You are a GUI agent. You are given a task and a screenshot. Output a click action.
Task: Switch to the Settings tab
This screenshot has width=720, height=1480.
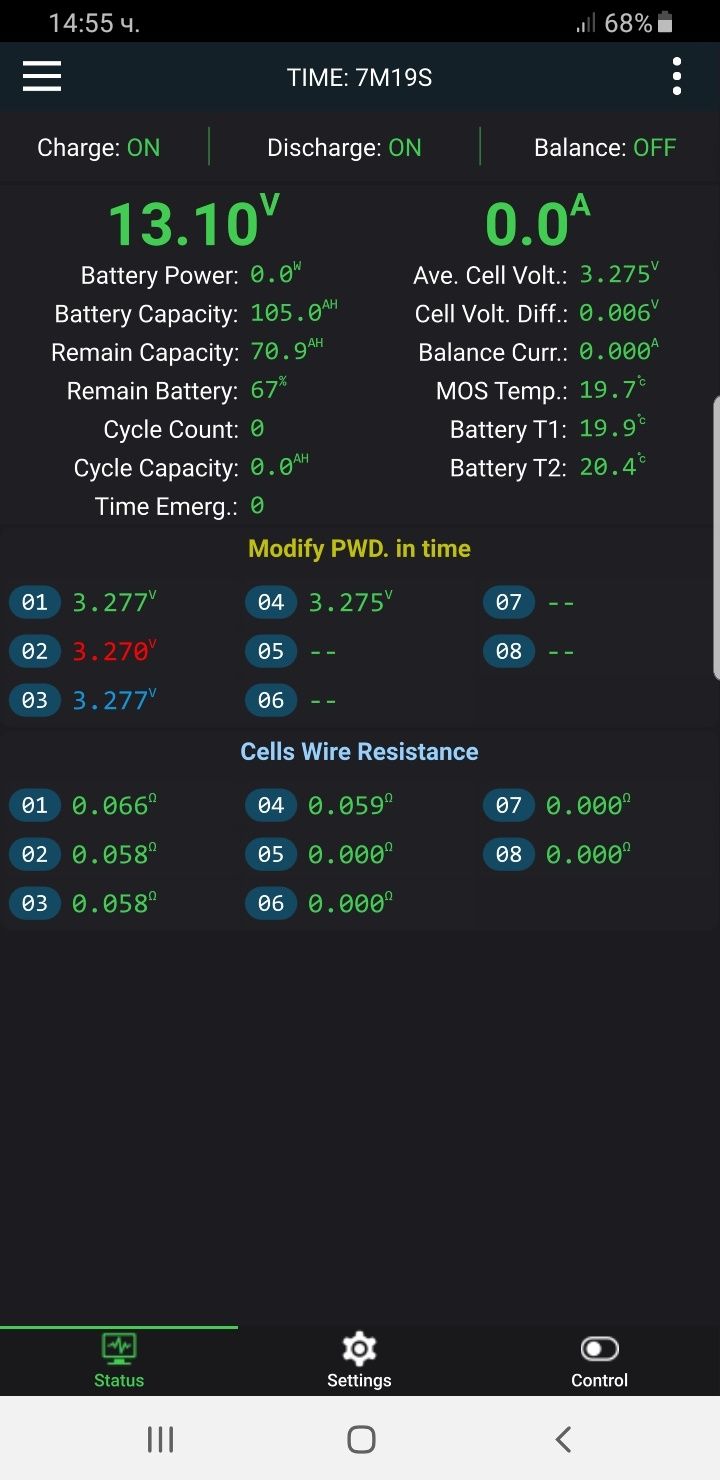click(359, 1361)
